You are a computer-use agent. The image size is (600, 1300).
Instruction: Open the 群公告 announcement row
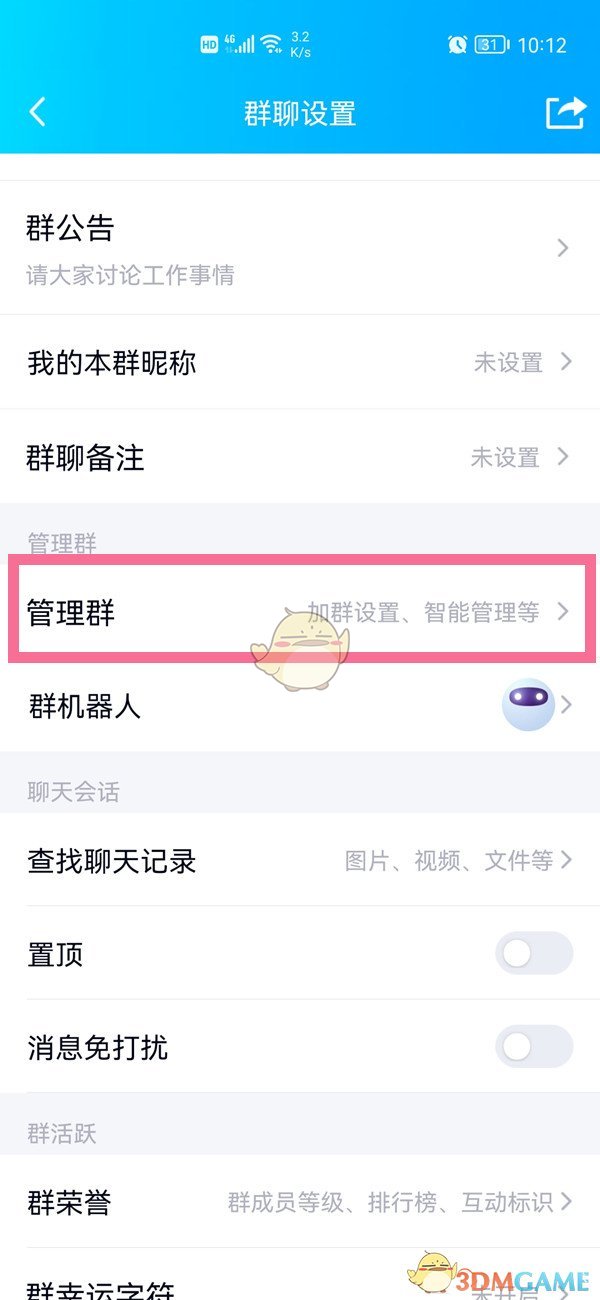(x=300, y=248)
